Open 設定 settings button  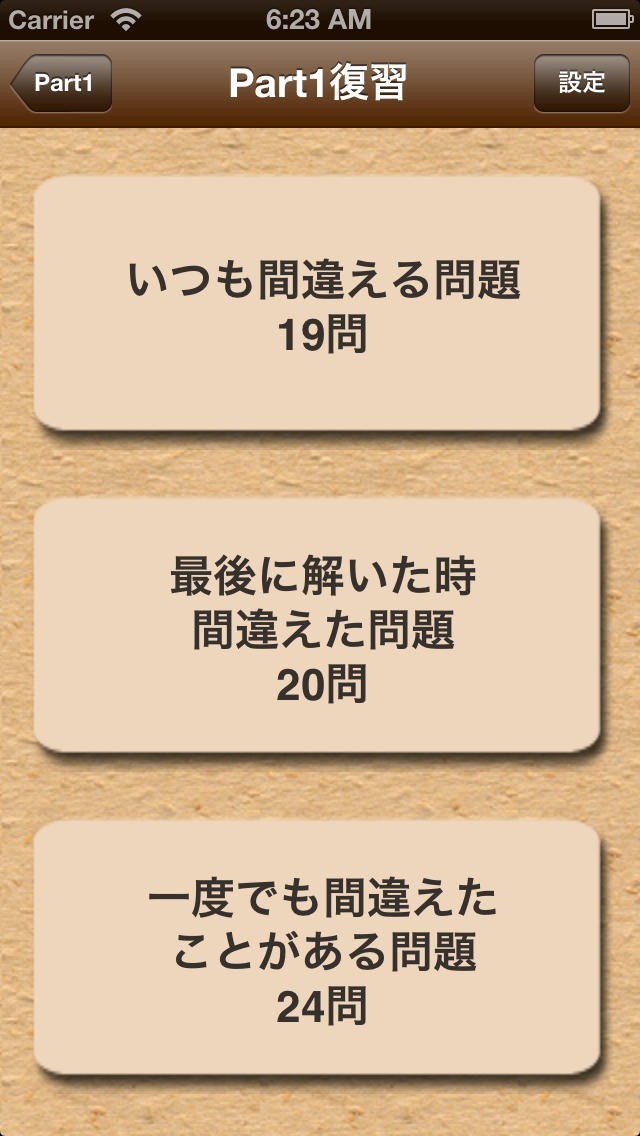pyautogui.click(x=581, y=83)
